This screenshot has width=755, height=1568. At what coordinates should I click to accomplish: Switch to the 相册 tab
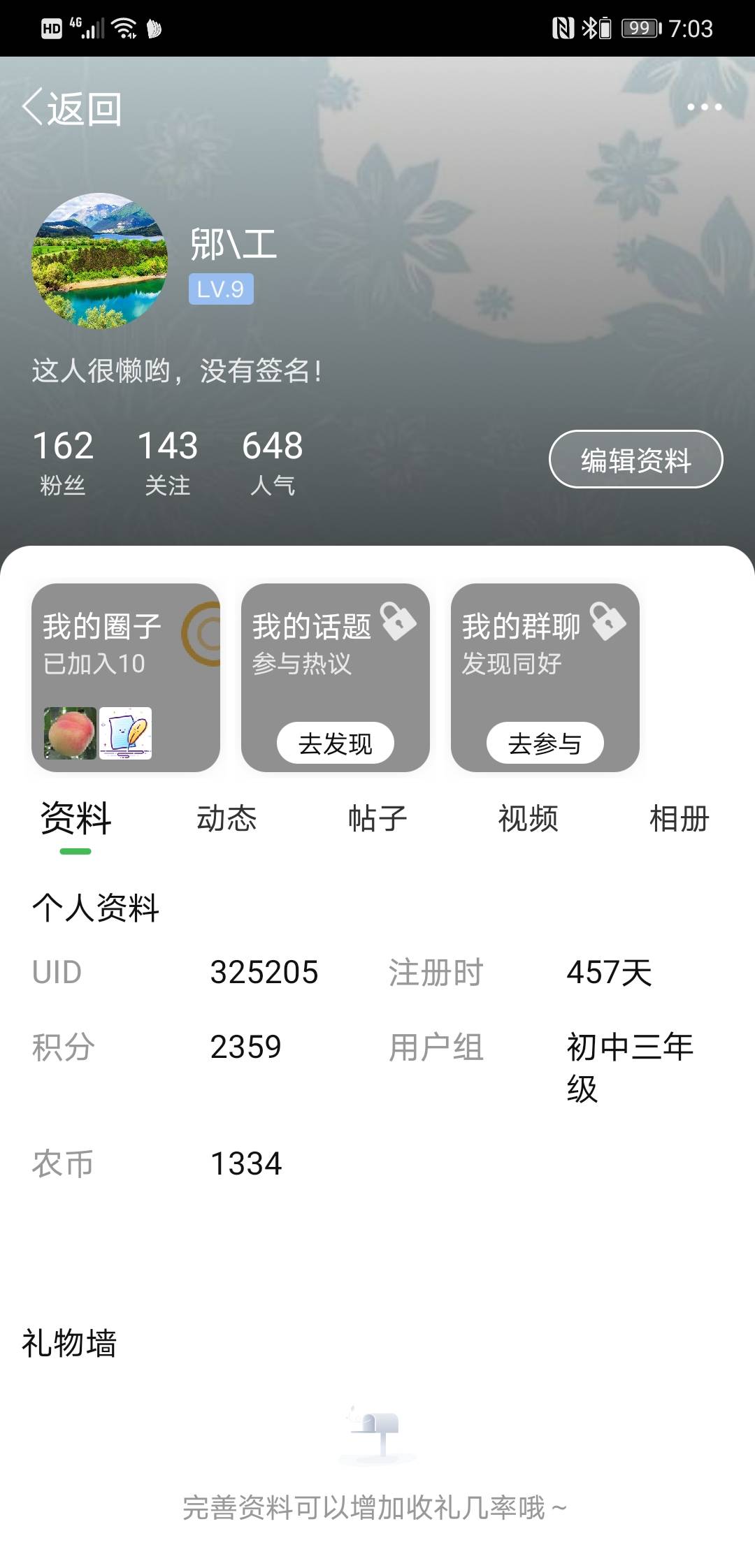pos(679,818)
